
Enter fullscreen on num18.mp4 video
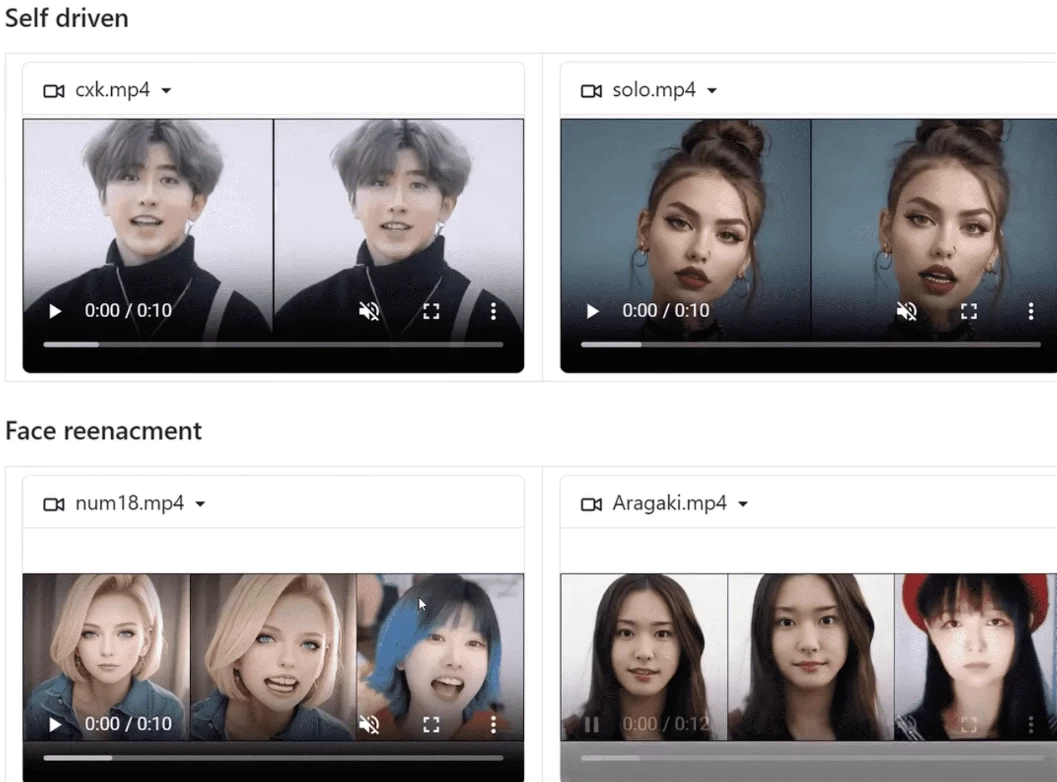pos(431,724)
